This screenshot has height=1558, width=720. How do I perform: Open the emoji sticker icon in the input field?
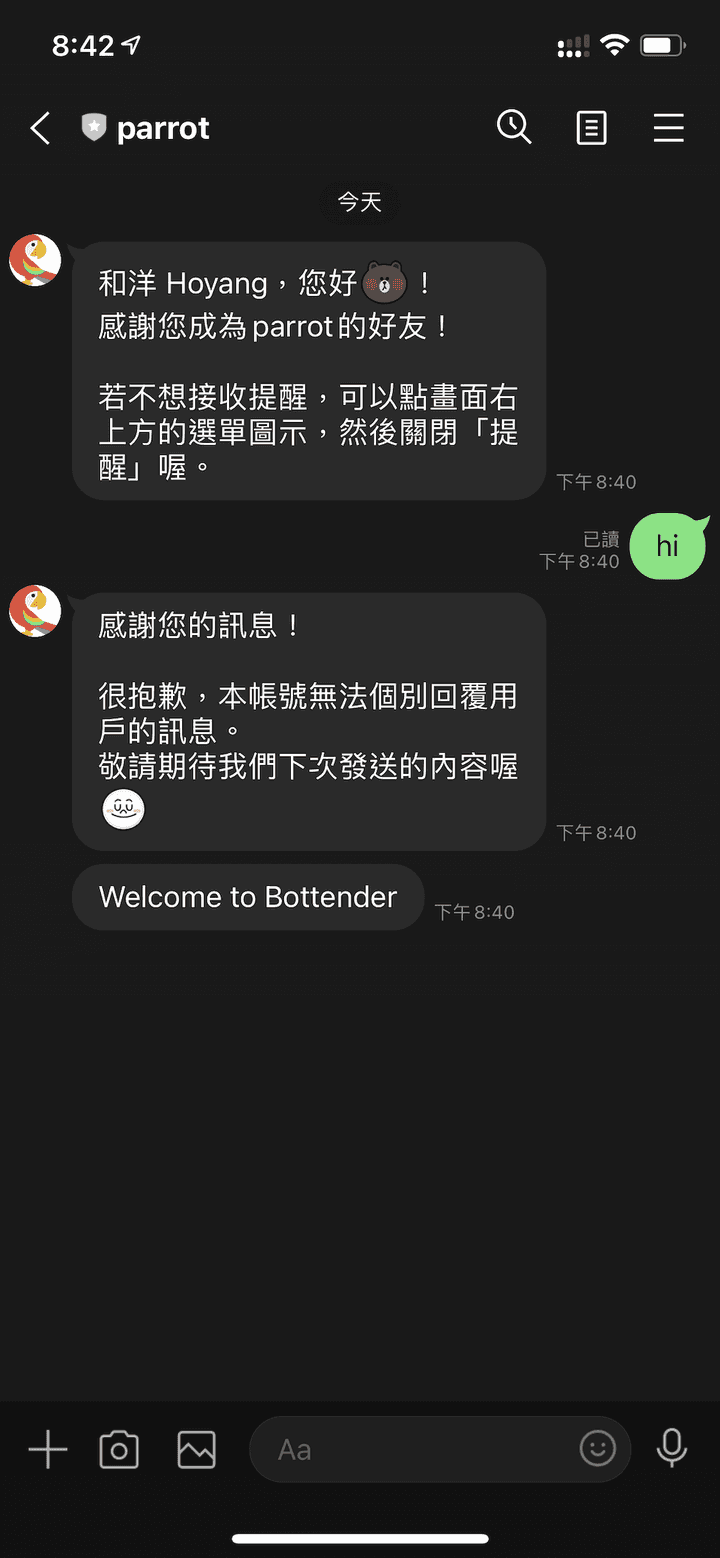(x=598, y=1448)
